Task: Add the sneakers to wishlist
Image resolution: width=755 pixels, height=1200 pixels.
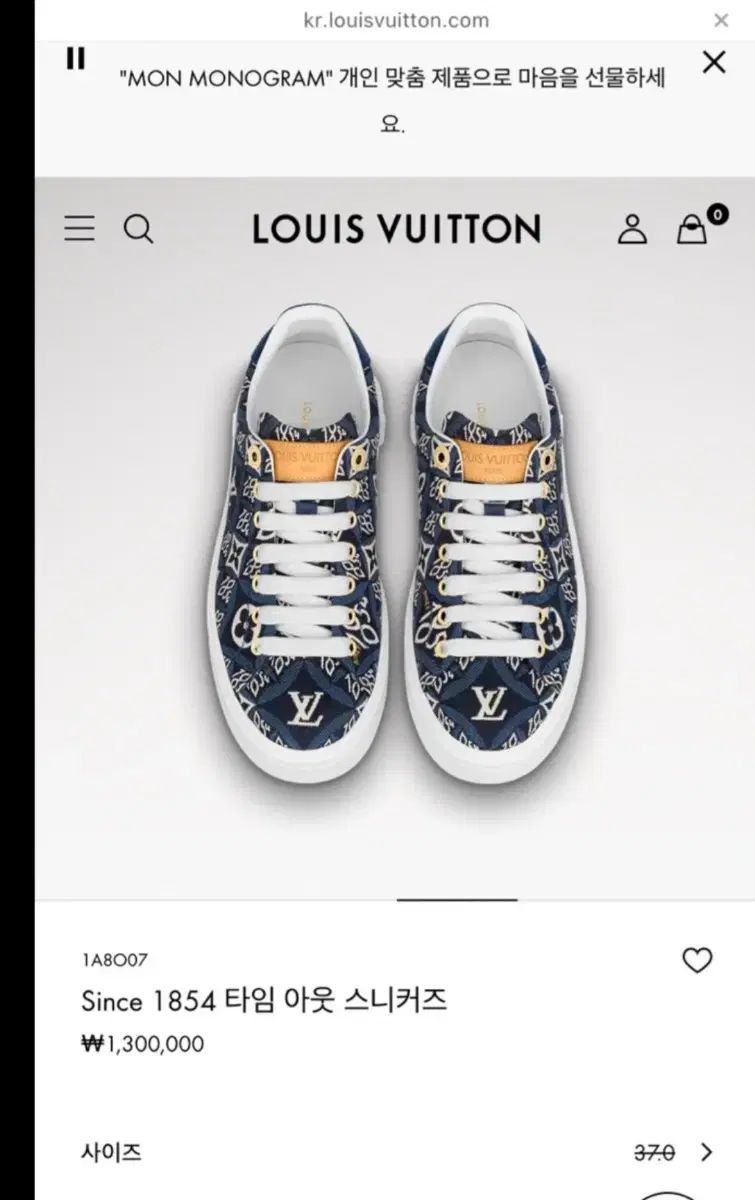Action: 697,961
